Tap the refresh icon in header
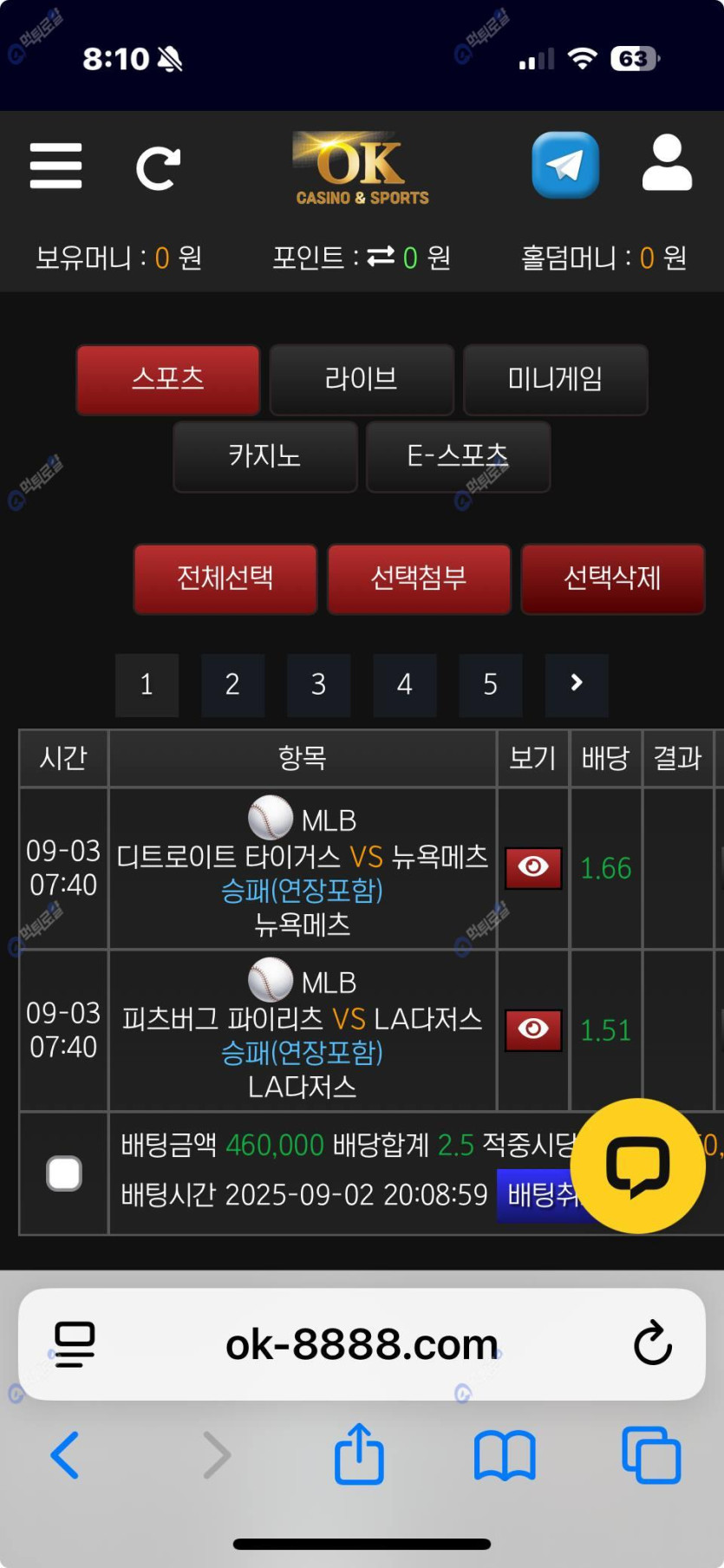The height and width of the screenshot is (1568, 724). (158, 168)
